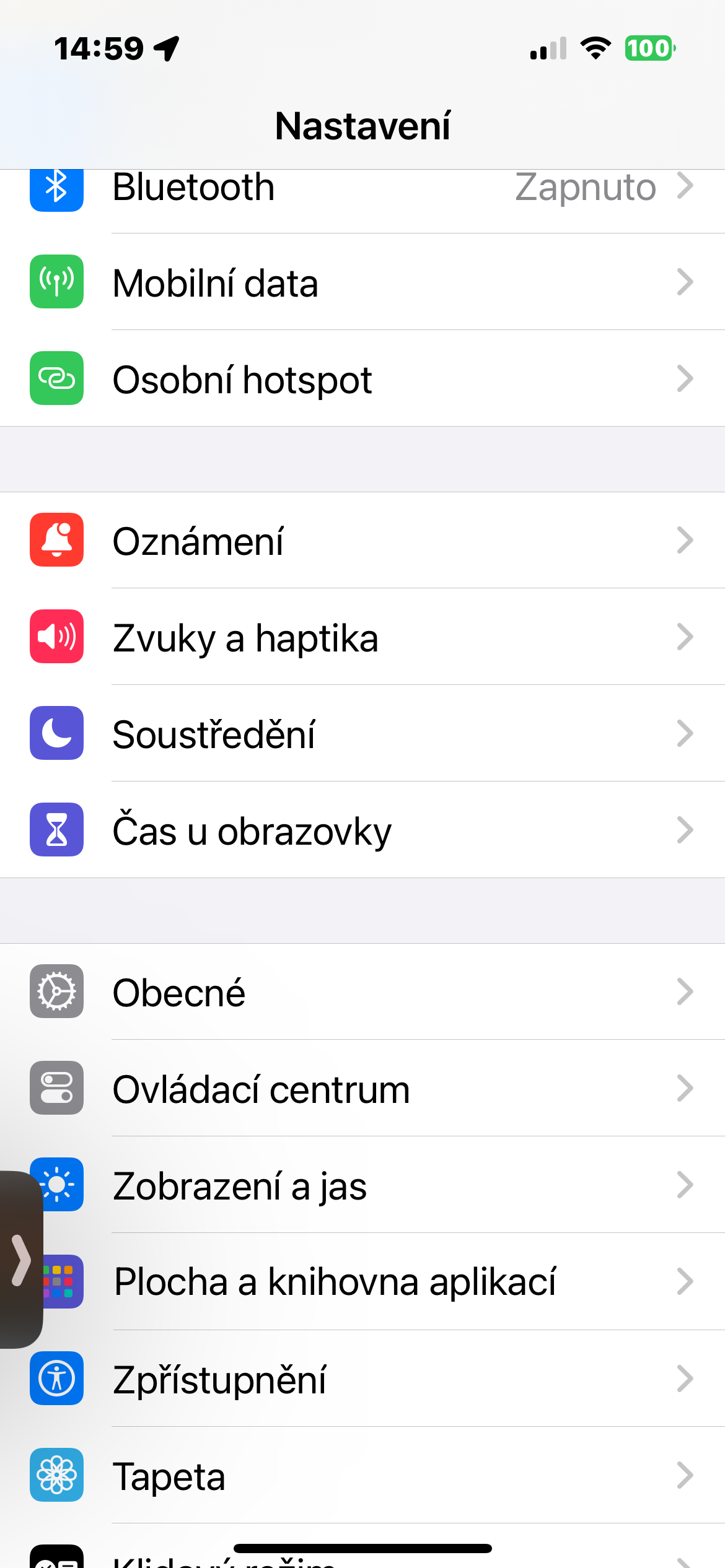The image size is (725, 1568).
Task: Open Čas u obrazovky
Action: pos(372,830)
